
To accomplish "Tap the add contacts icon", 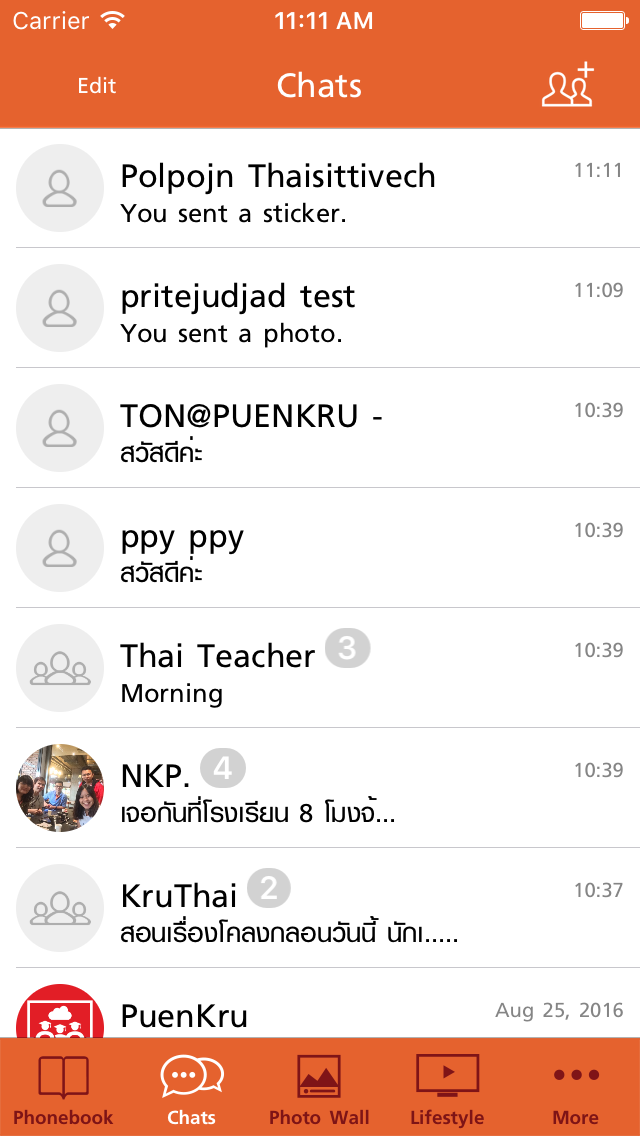I will [x=567, y=86].
